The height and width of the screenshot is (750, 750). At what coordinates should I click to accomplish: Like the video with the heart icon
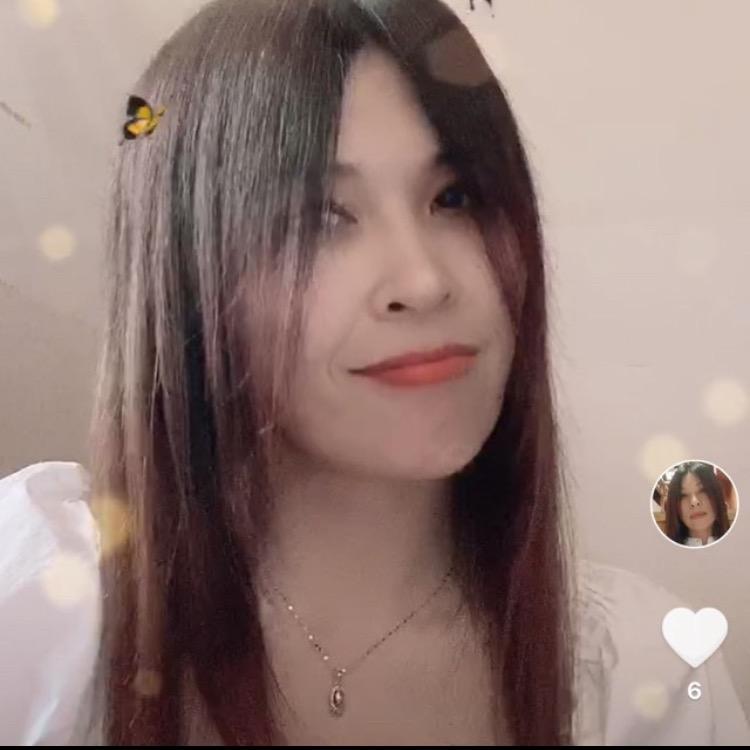(694, 636)
